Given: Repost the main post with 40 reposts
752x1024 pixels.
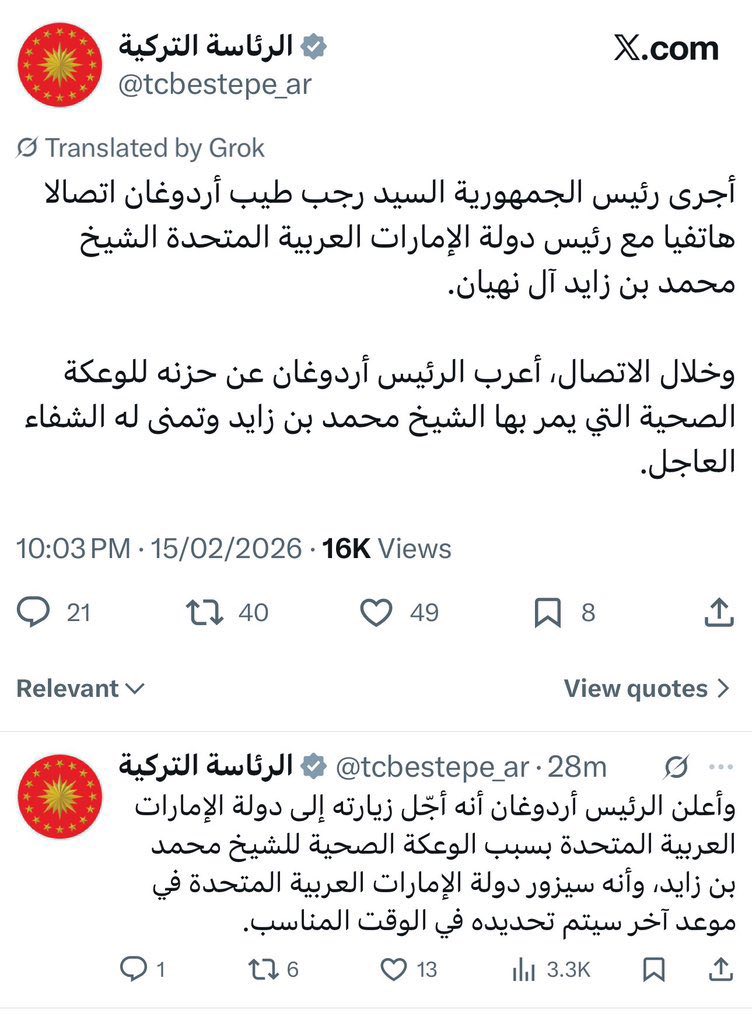Looking at the screenshot, I should pos(205,613).
